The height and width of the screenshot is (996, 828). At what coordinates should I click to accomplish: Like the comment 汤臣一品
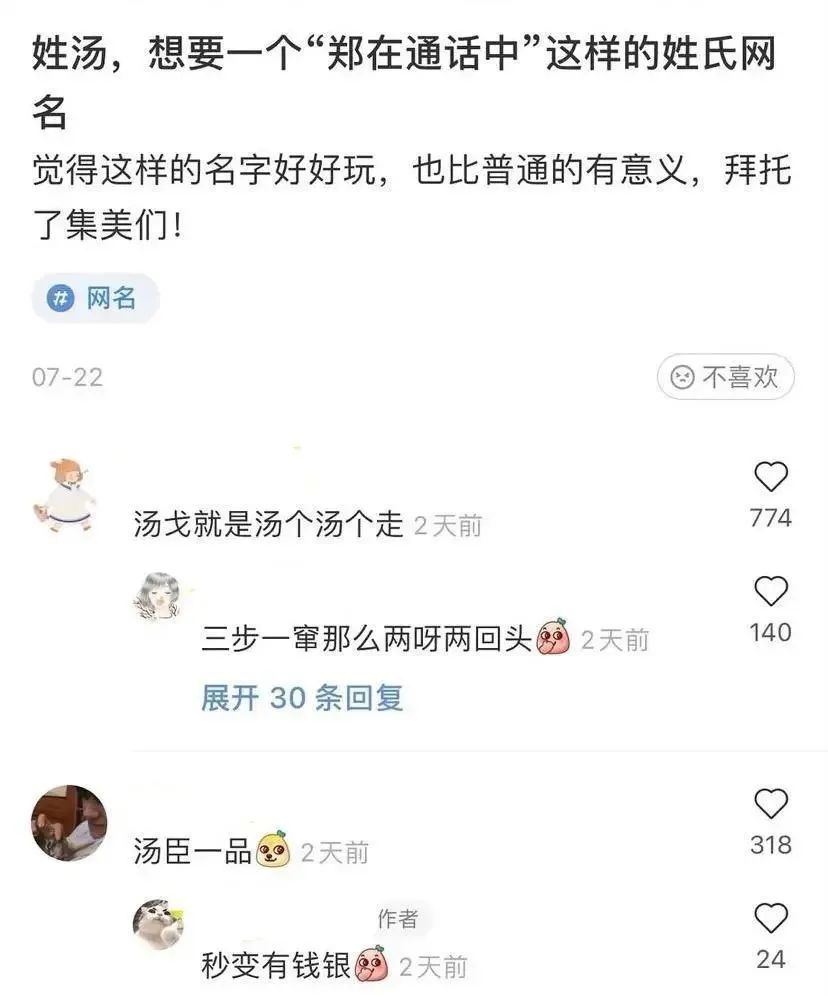point(770,805)
